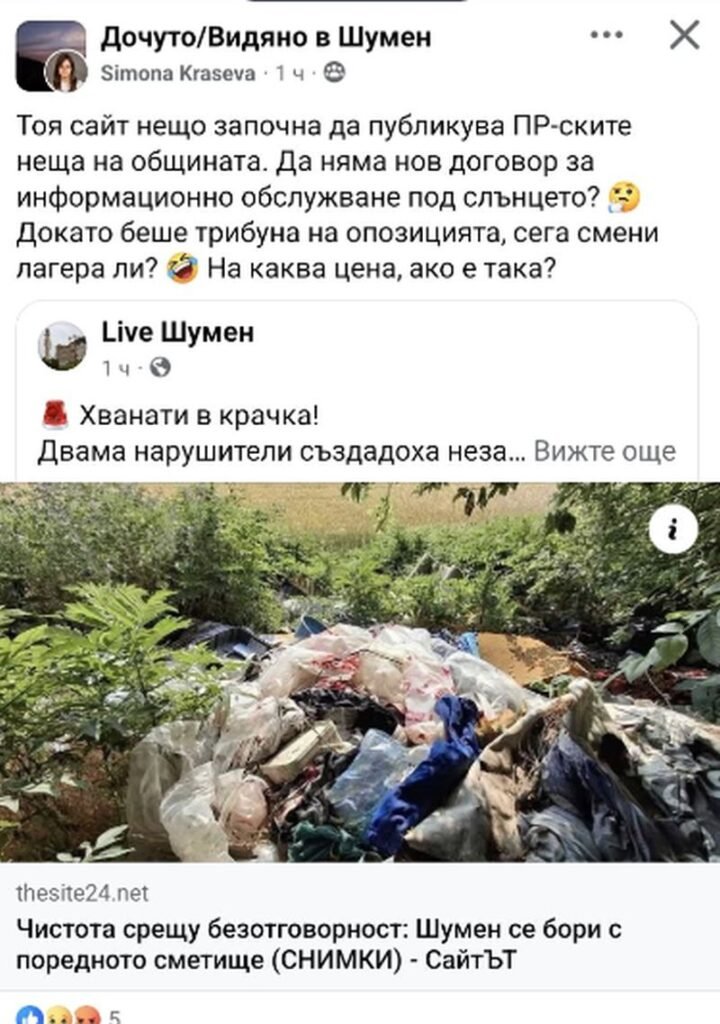Expand shared post text with Вижте още

(x=604, y=451)
